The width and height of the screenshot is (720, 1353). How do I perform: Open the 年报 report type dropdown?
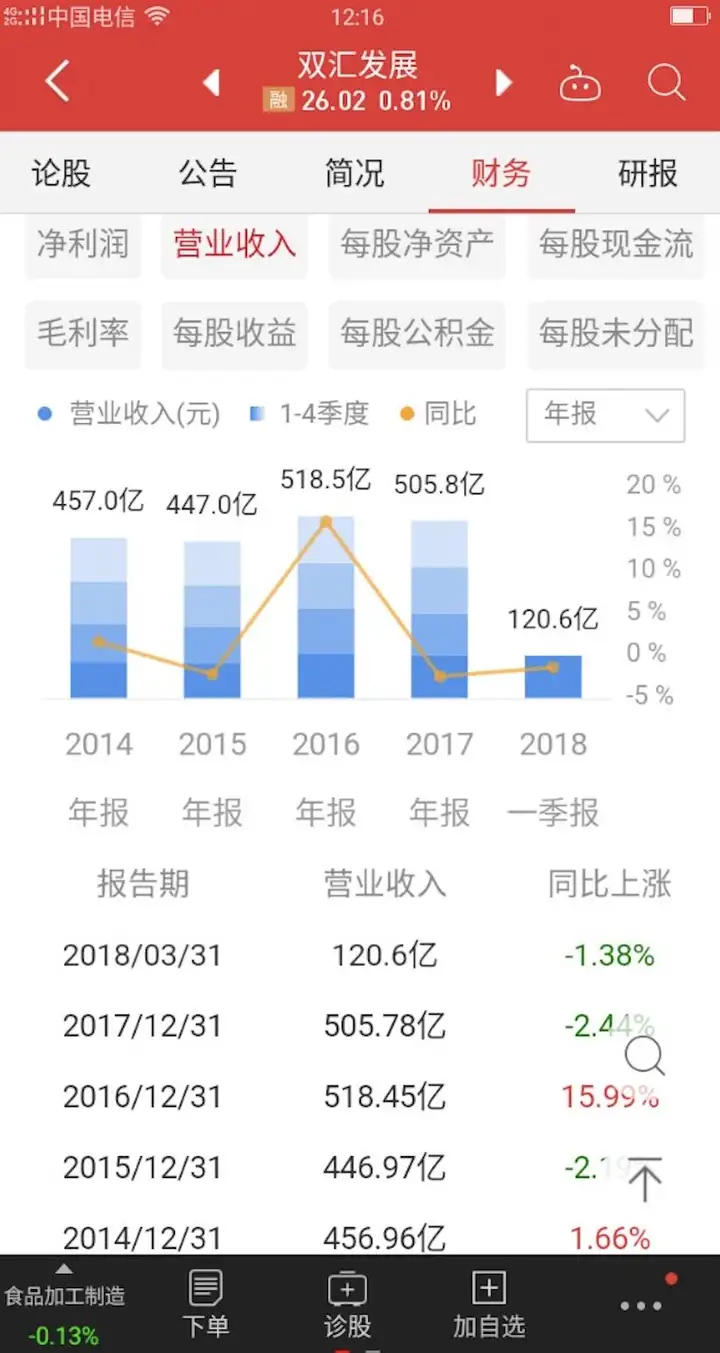coord(605,415)
